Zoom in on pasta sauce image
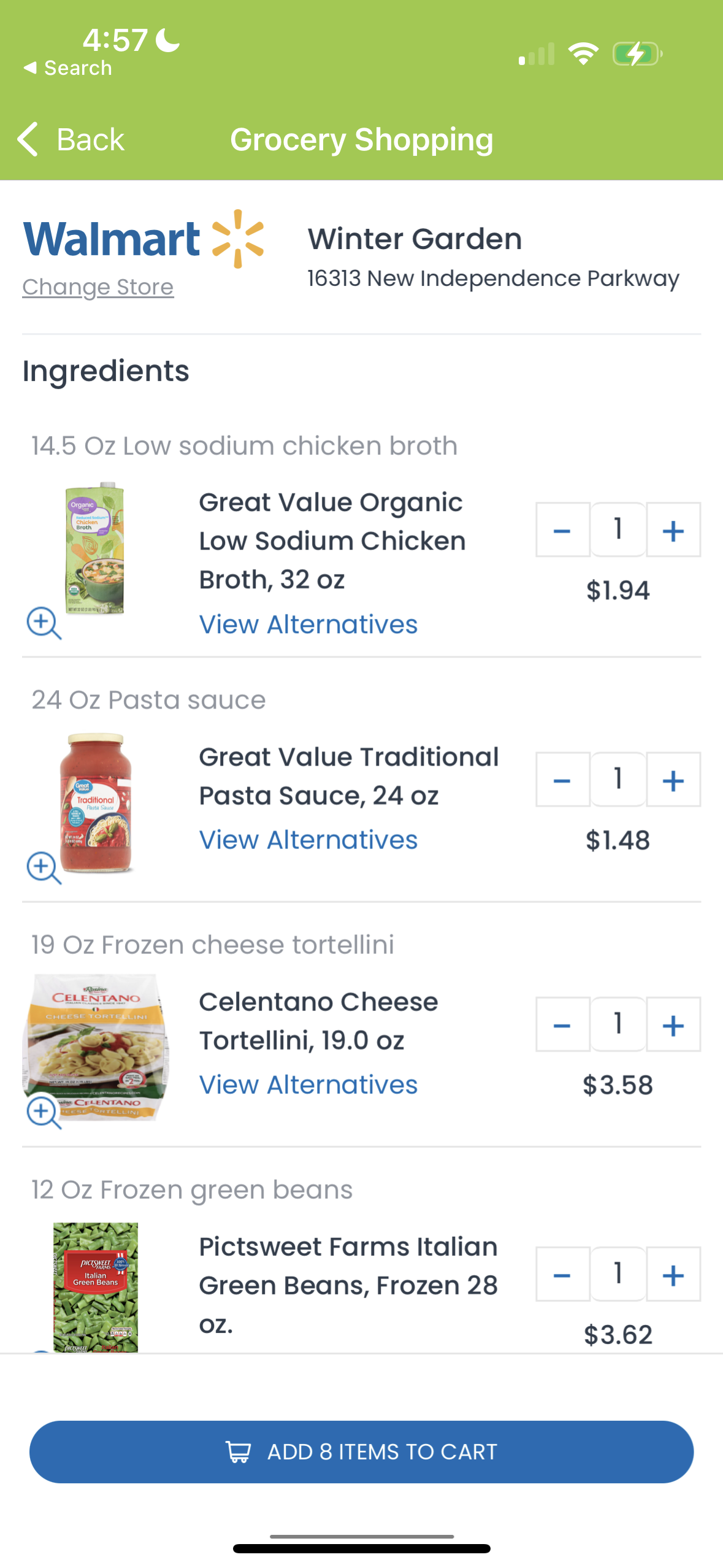The width and height of the screenshot is (723, 1568). pyautogui.click(x=44, y=867)
